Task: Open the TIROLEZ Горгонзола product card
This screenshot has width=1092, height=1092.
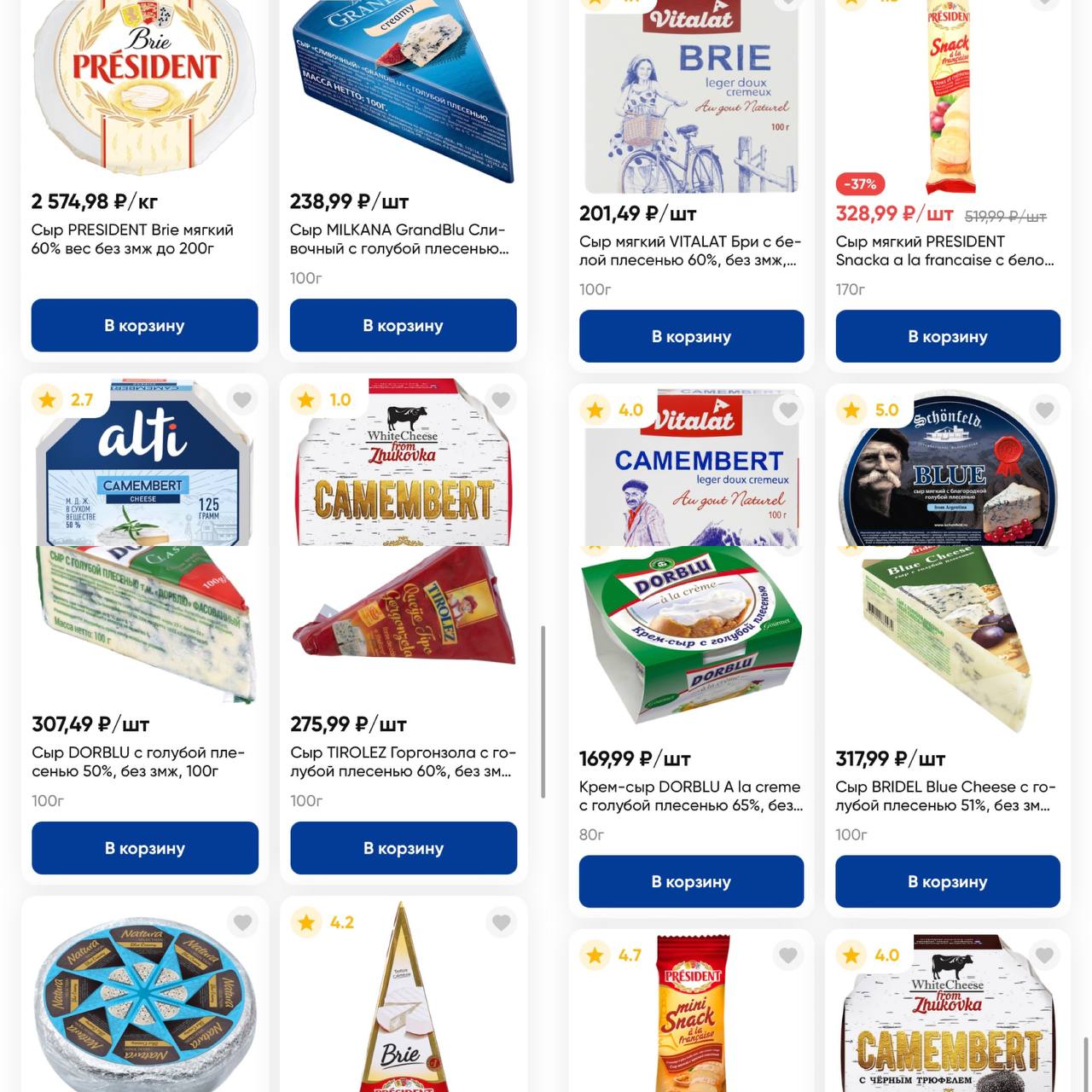Action: (x=403, y=762)
